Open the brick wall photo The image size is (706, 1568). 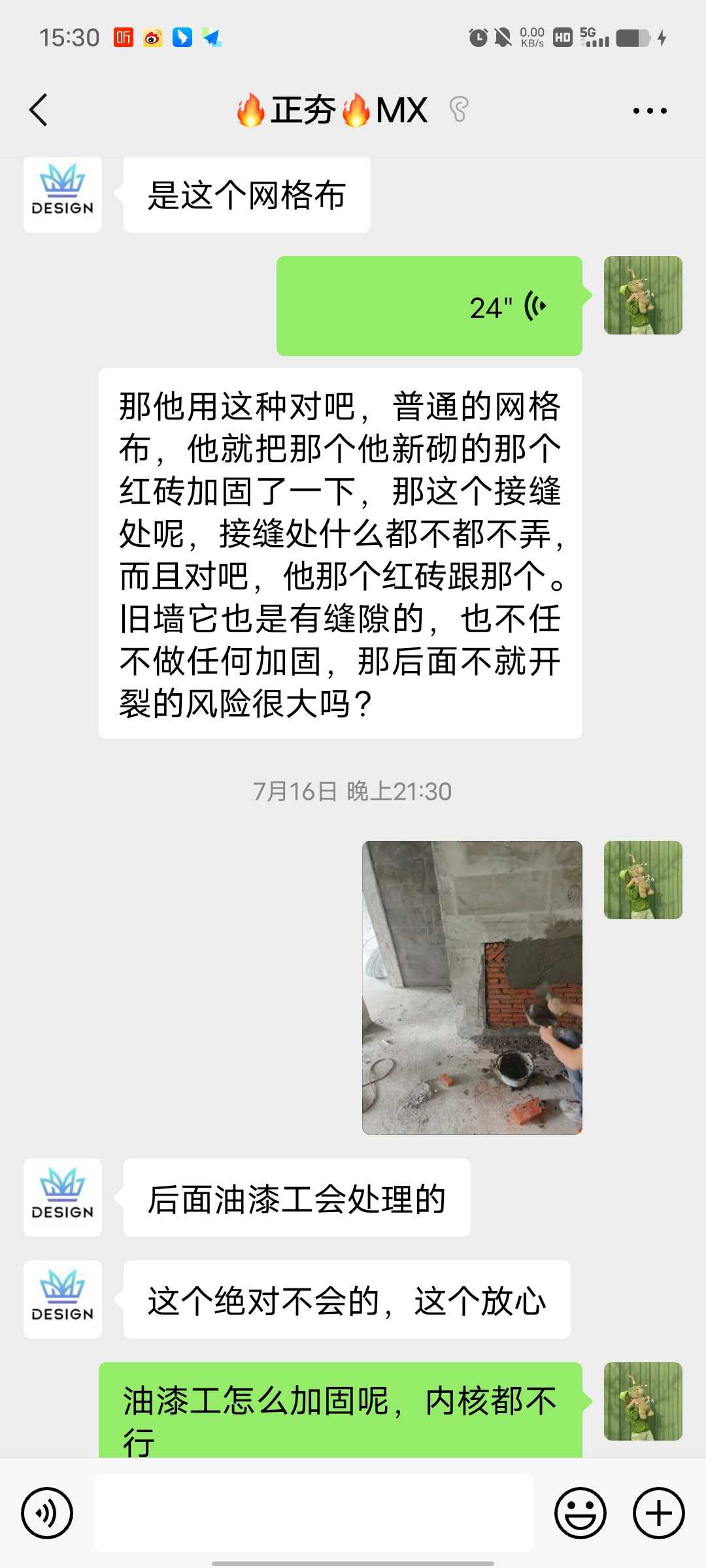(472, 987)
